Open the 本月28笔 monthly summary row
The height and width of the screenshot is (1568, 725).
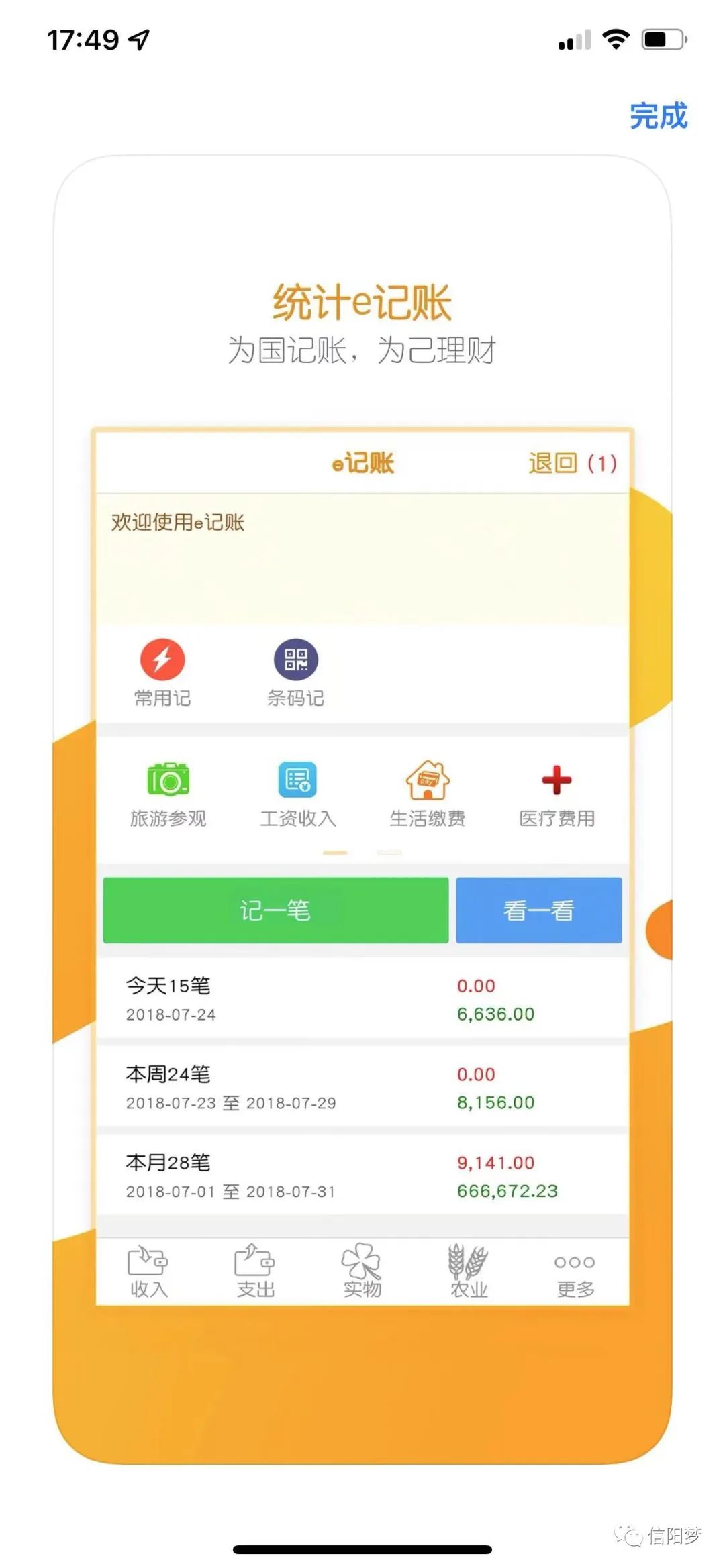click(362, 1175)
